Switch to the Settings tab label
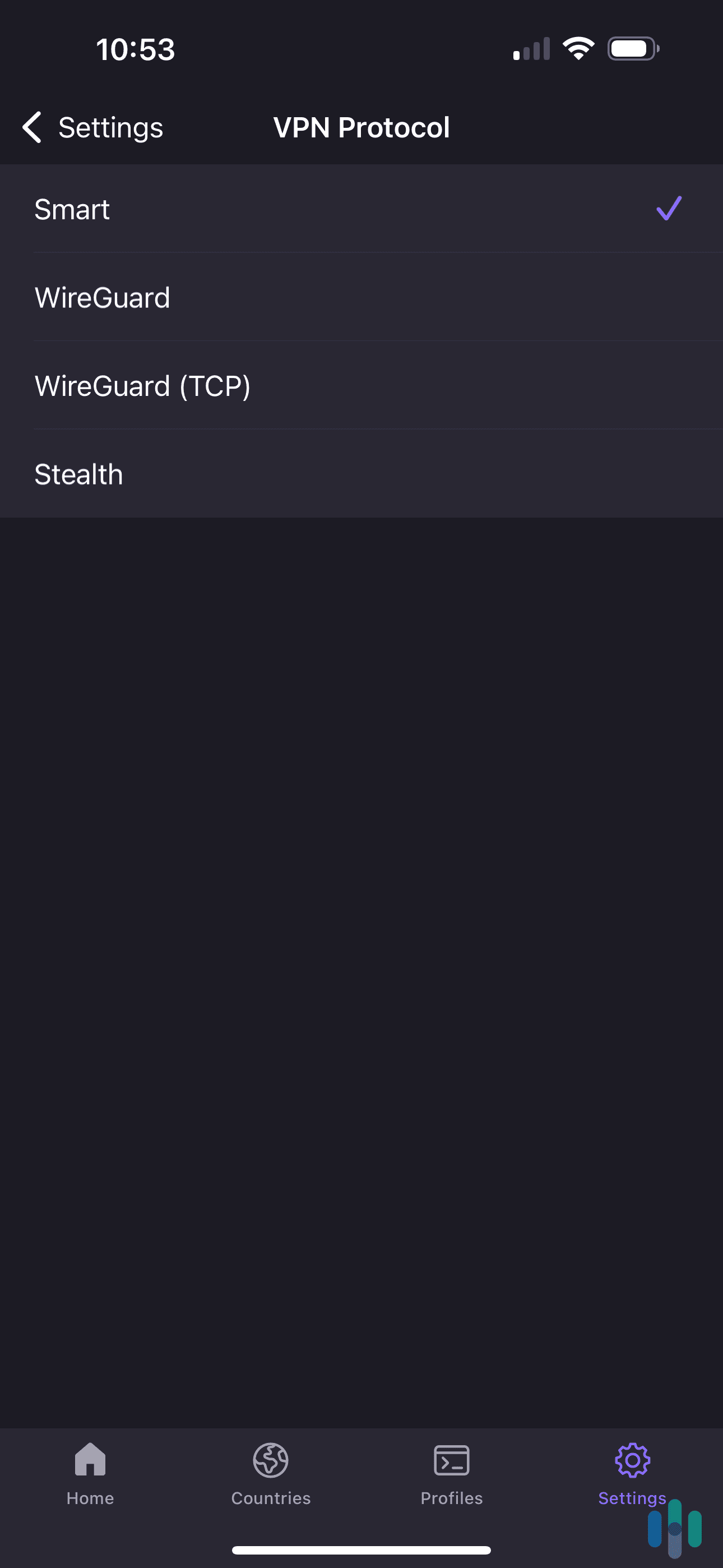723x1568 pixels. point(632,1498)
